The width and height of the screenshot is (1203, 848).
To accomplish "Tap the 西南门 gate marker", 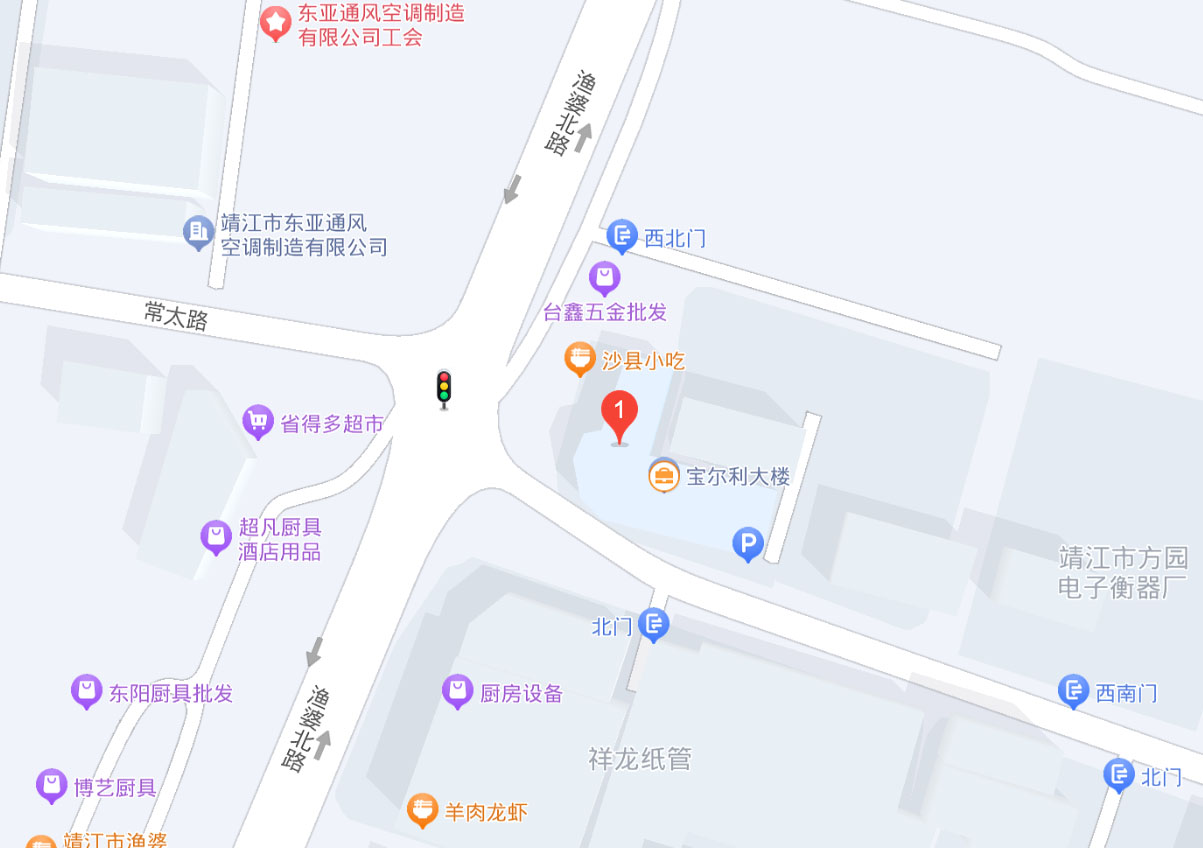I will (1073, 690).
